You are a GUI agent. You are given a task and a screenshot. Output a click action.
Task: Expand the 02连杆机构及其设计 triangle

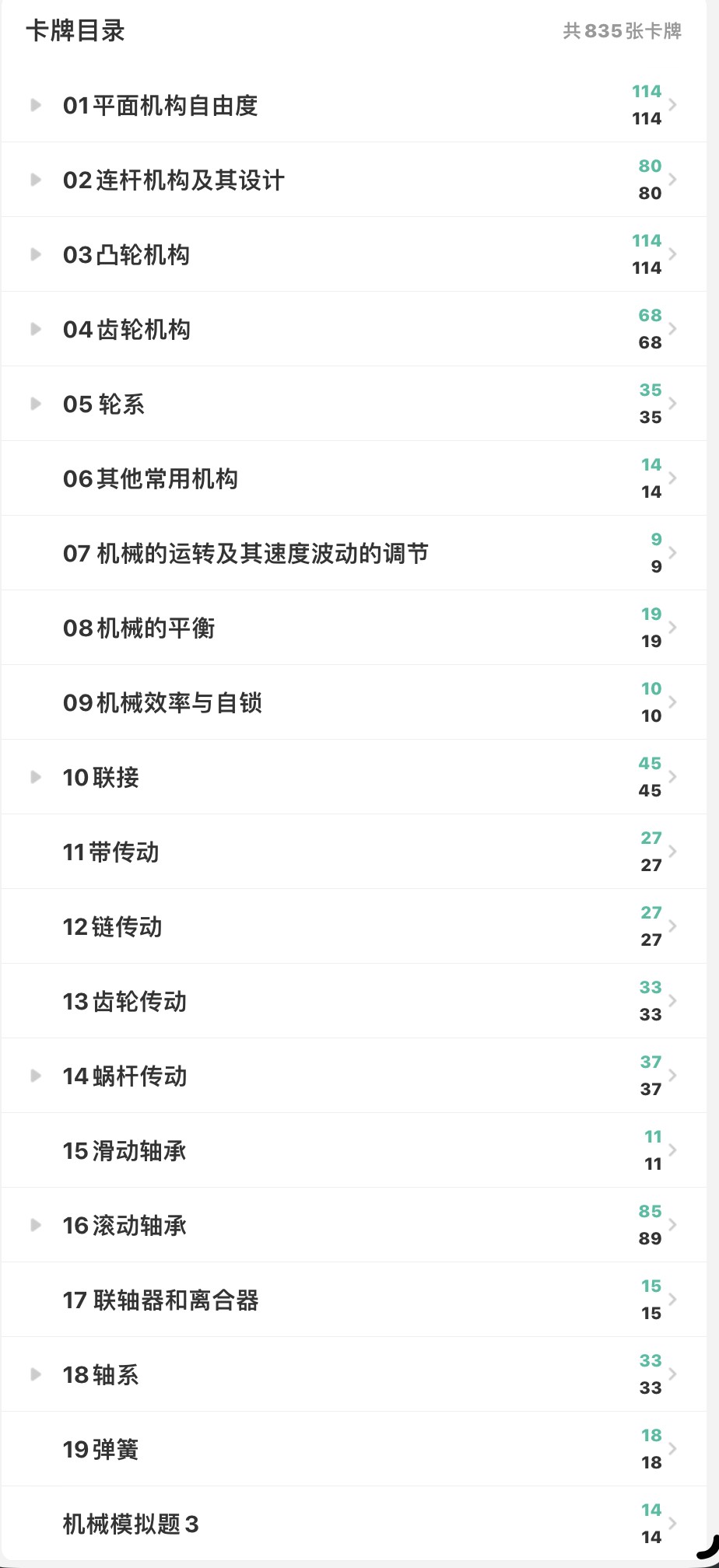36,180
